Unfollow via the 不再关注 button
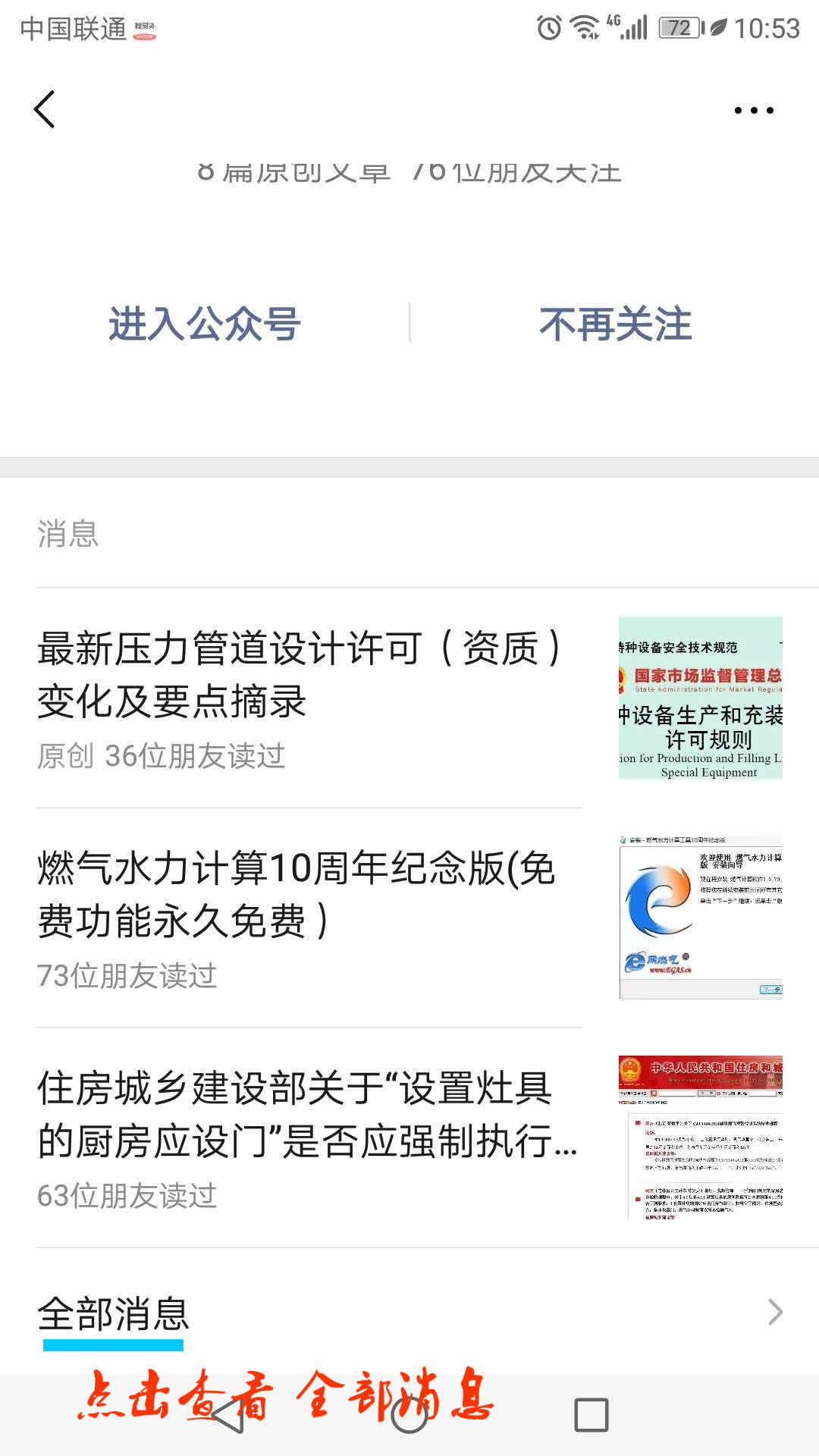This screenshot has width=819, height=1456. (x=615, y=325)
